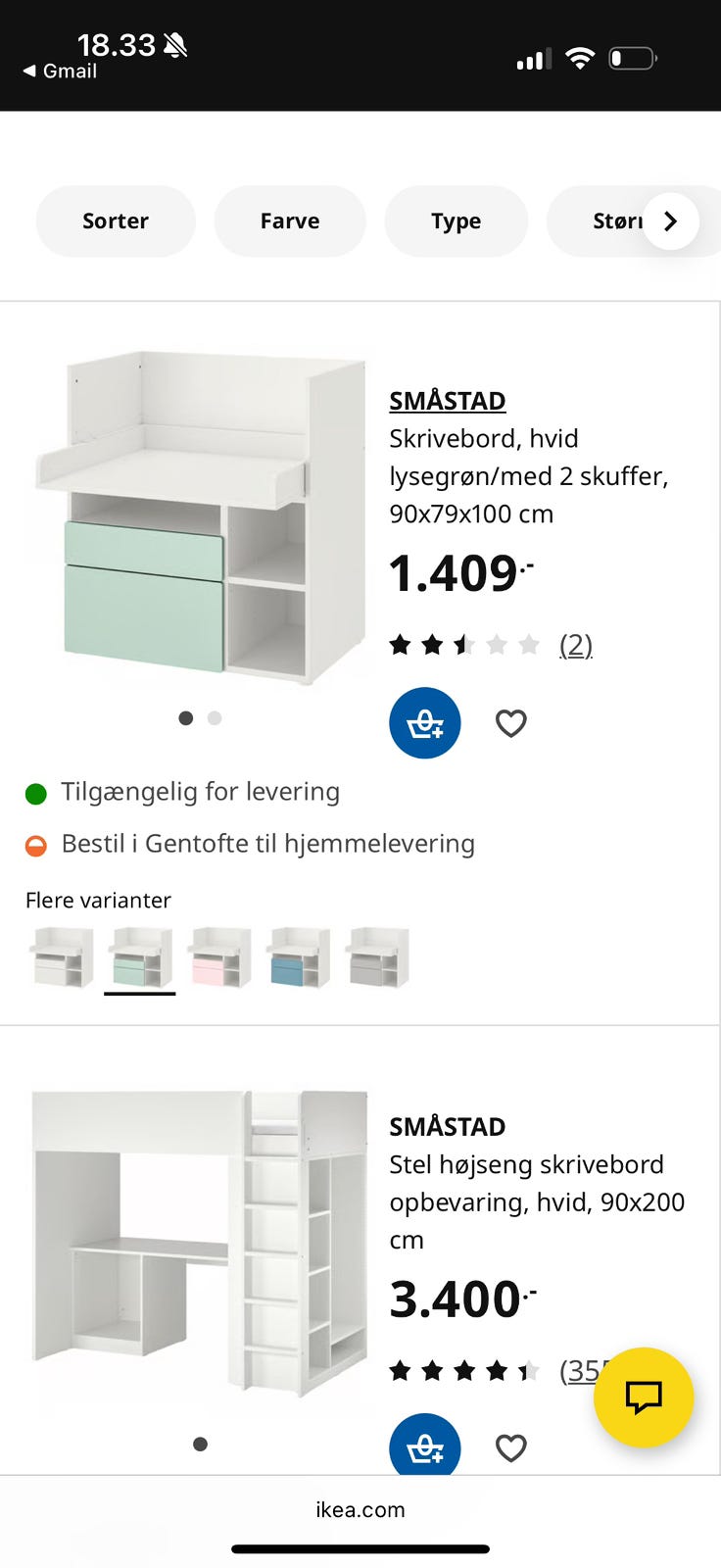
Task: Tap the ikea.com address bar
Action: click(x=360, y=1509)
